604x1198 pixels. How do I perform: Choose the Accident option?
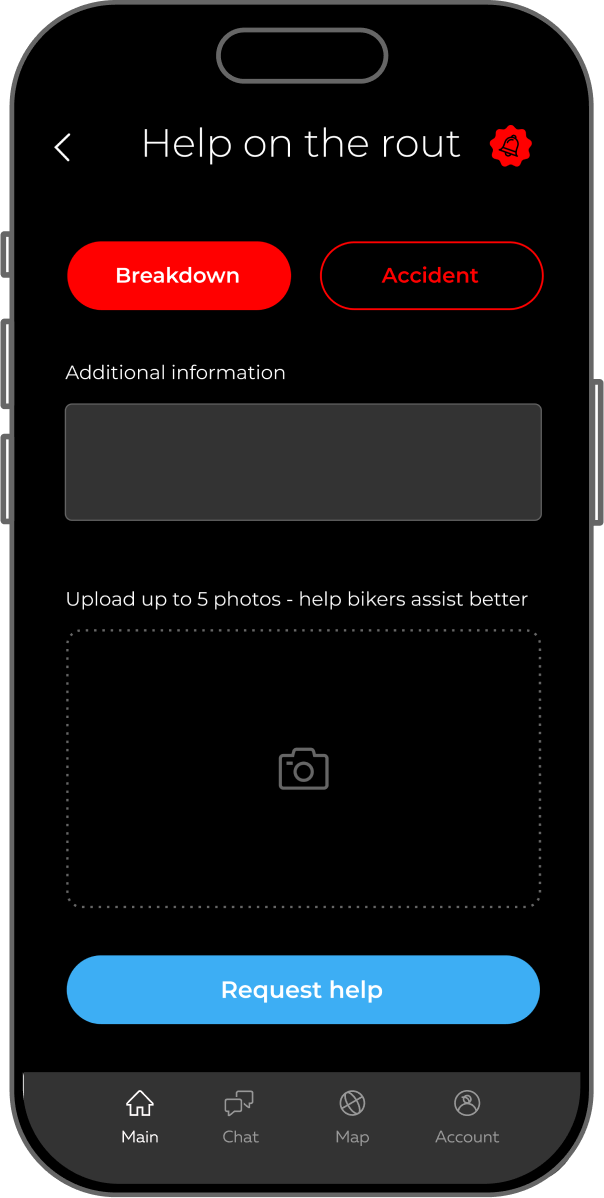431,276
